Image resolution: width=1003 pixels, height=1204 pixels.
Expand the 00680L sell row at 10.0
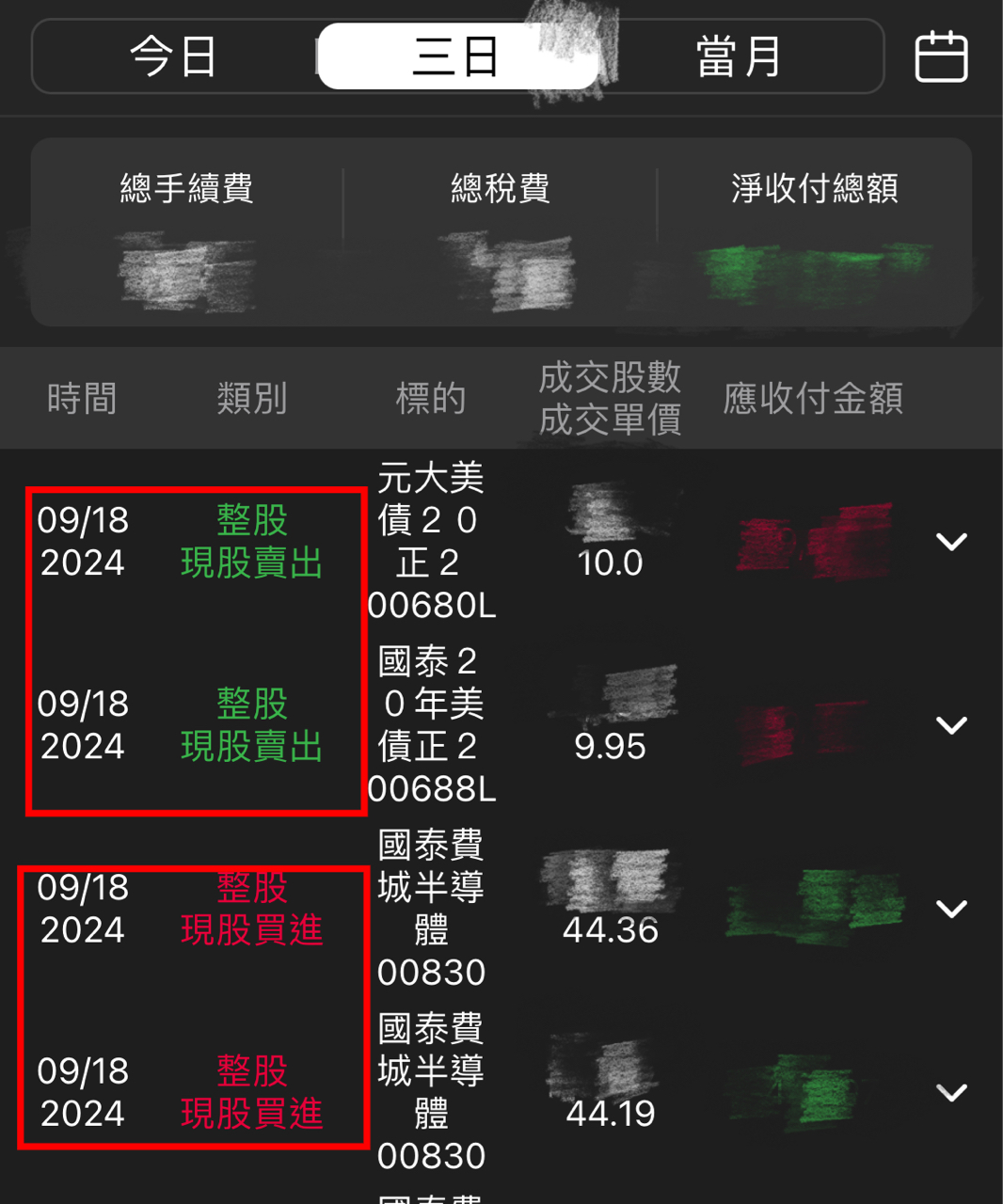click(952, 542)
